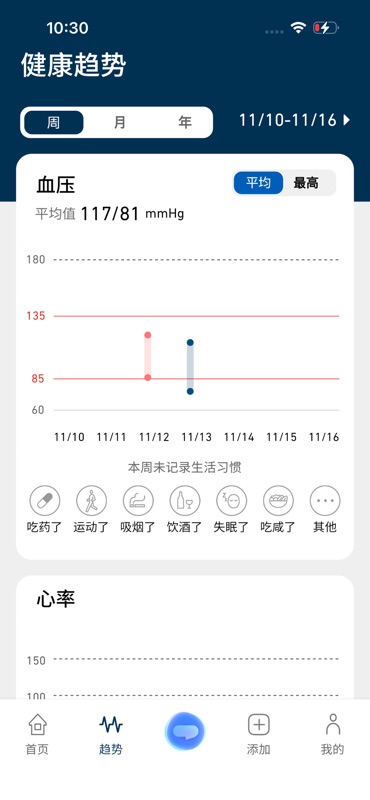Open the 趋势 tab
Screen dimensions: 370x800
pyautogui.click(x=111, y=734)
